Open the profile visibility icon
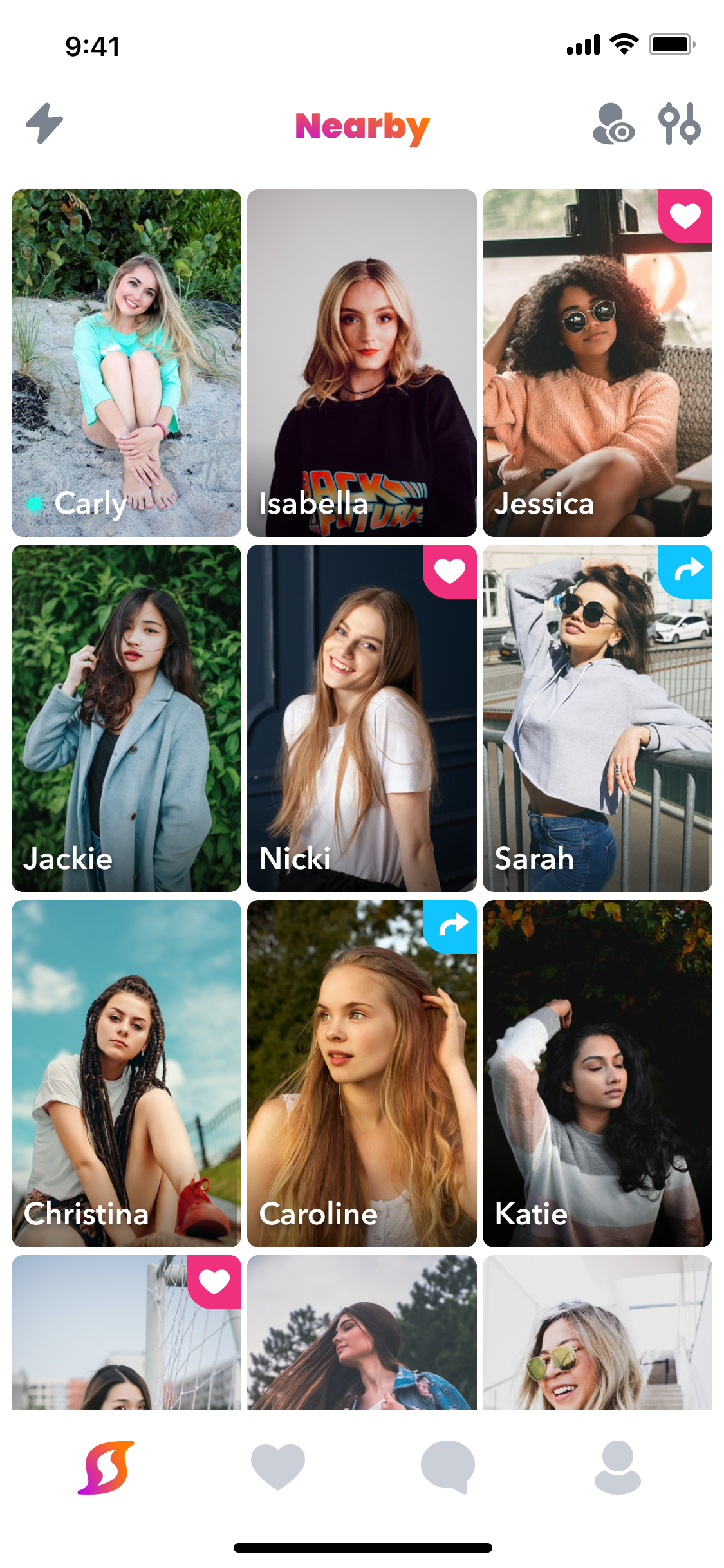 click(613, 124)
